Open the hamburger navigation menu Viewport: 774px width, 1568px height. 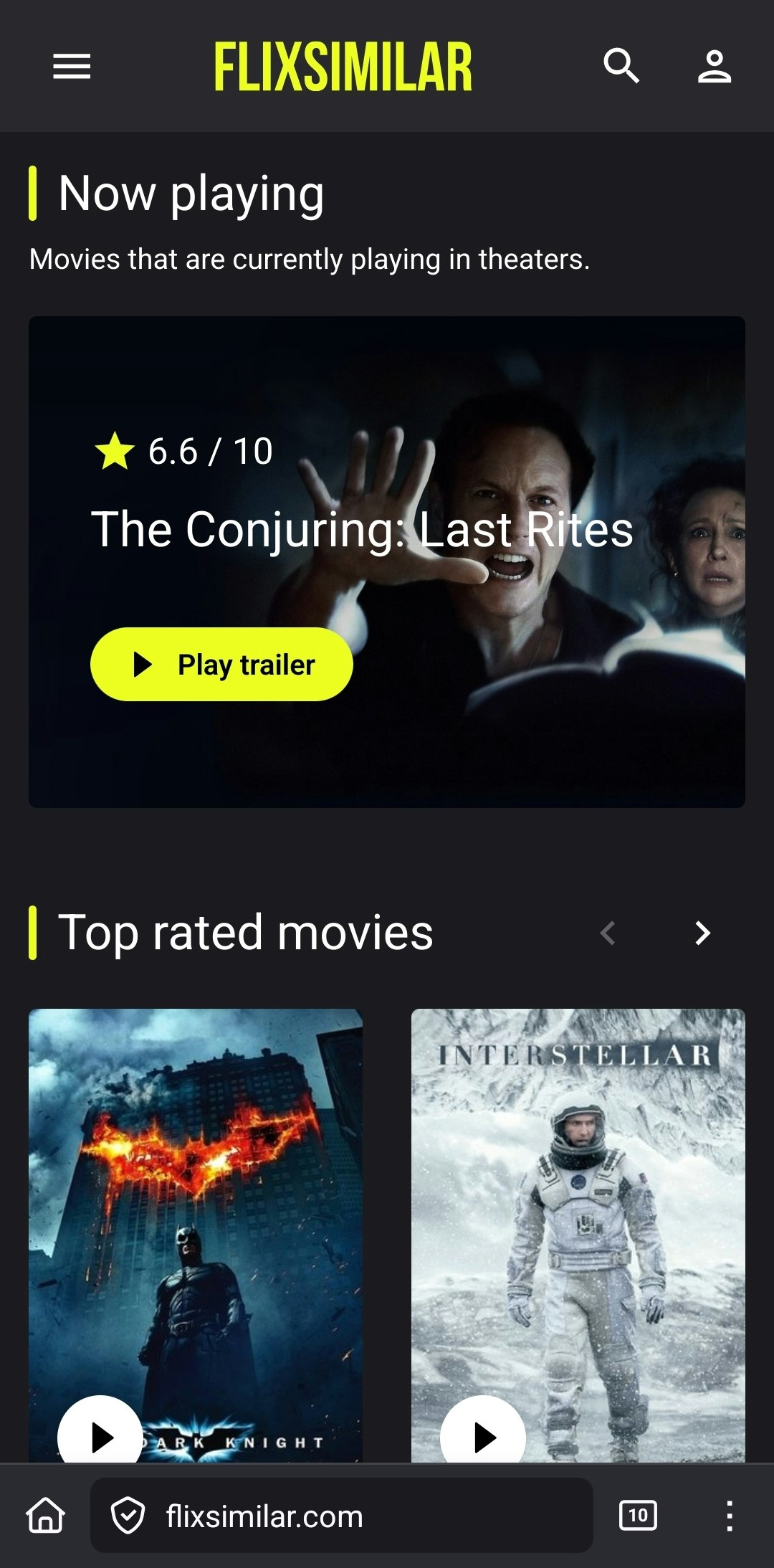click(x=70, y=67)
